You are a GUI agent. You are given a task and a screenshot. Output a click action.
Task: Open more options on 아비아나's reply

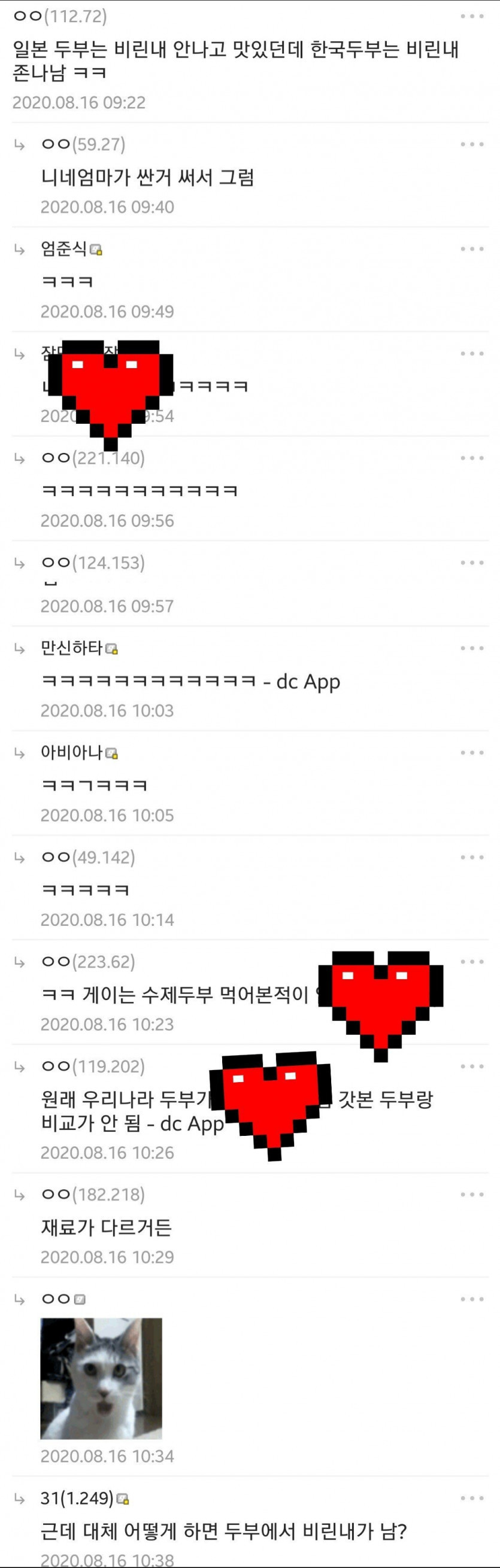click(x=471, y=753)
